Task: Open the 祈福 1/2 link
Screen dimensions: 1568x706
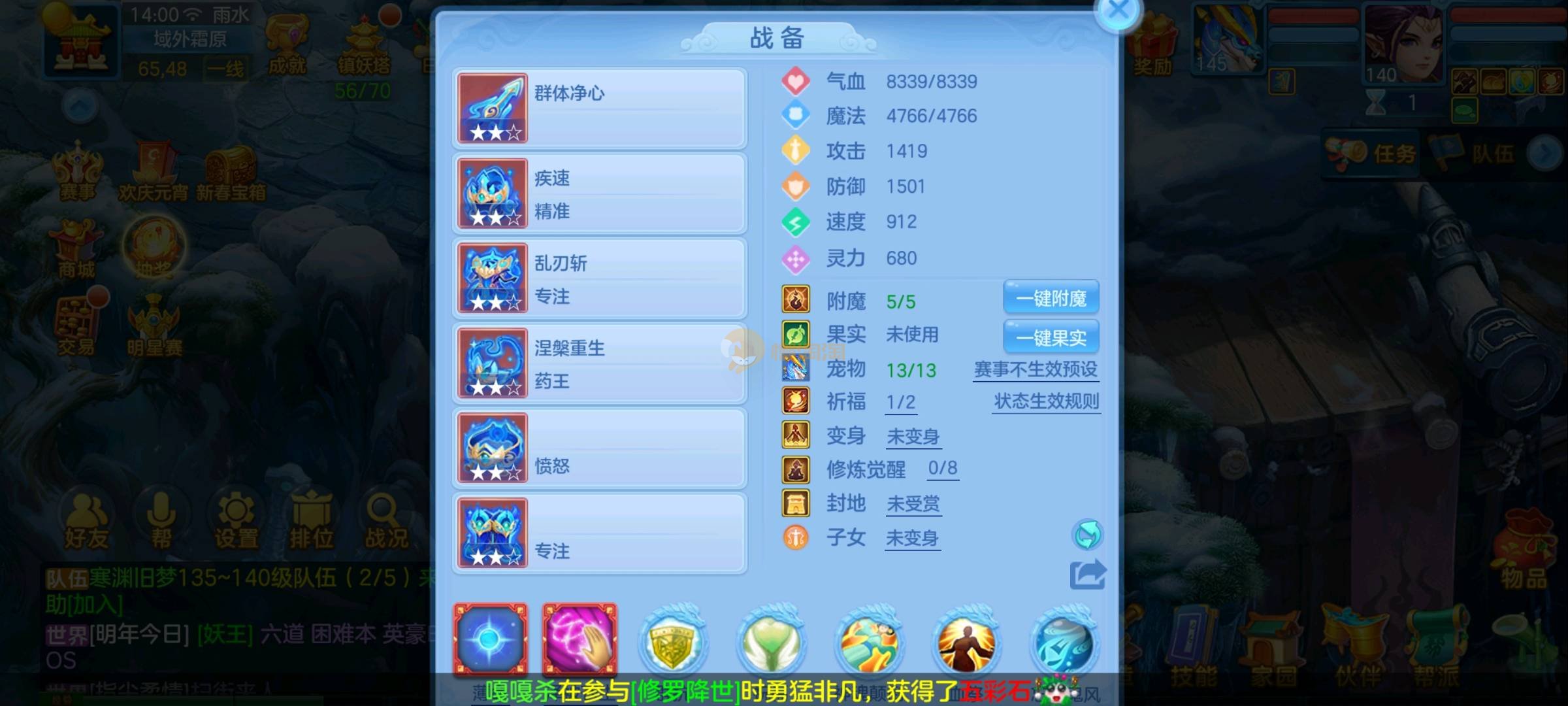Action: pos(901,402)
